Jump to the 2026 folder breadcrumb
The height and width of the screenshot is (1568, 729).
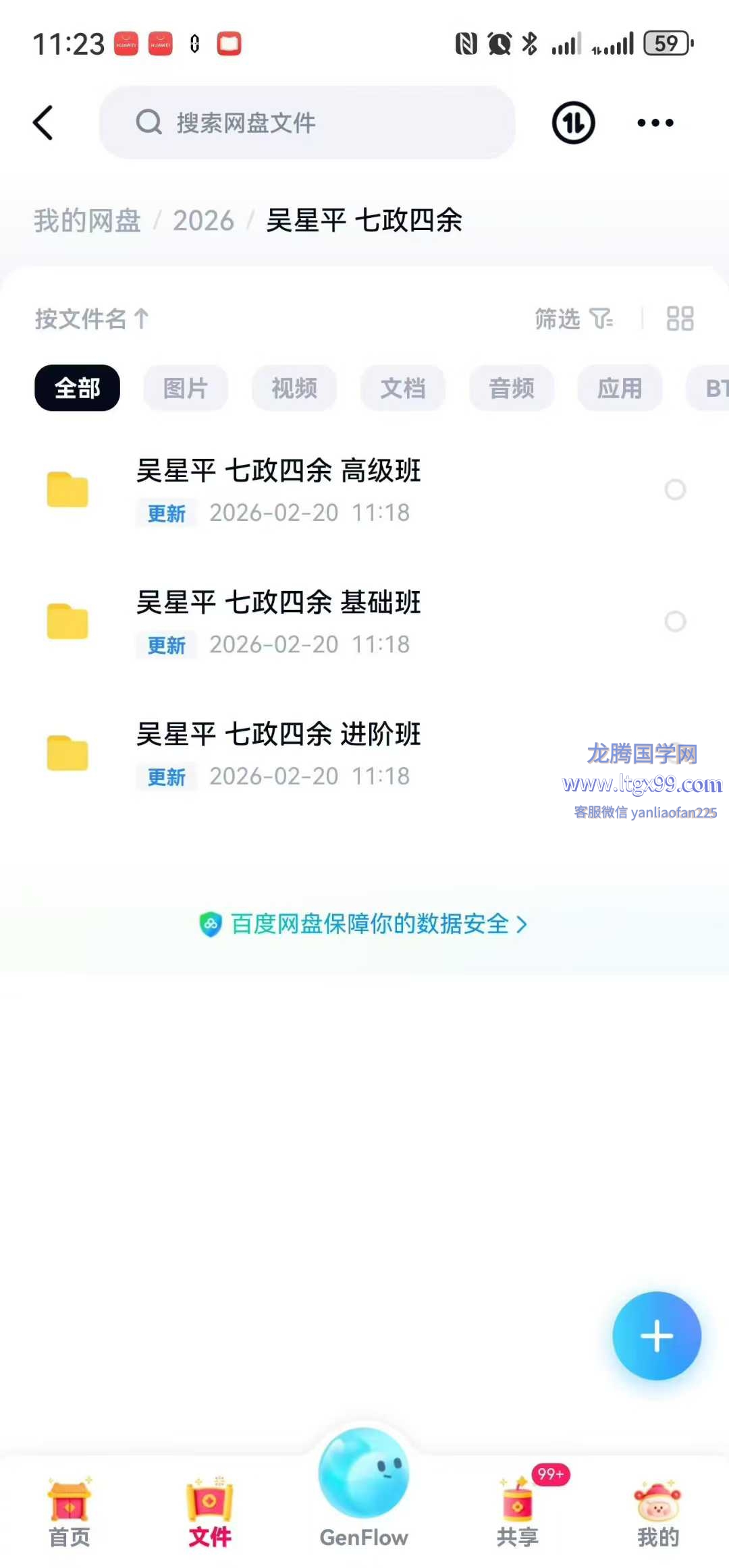pyautogui.click(x=203, y=221)
